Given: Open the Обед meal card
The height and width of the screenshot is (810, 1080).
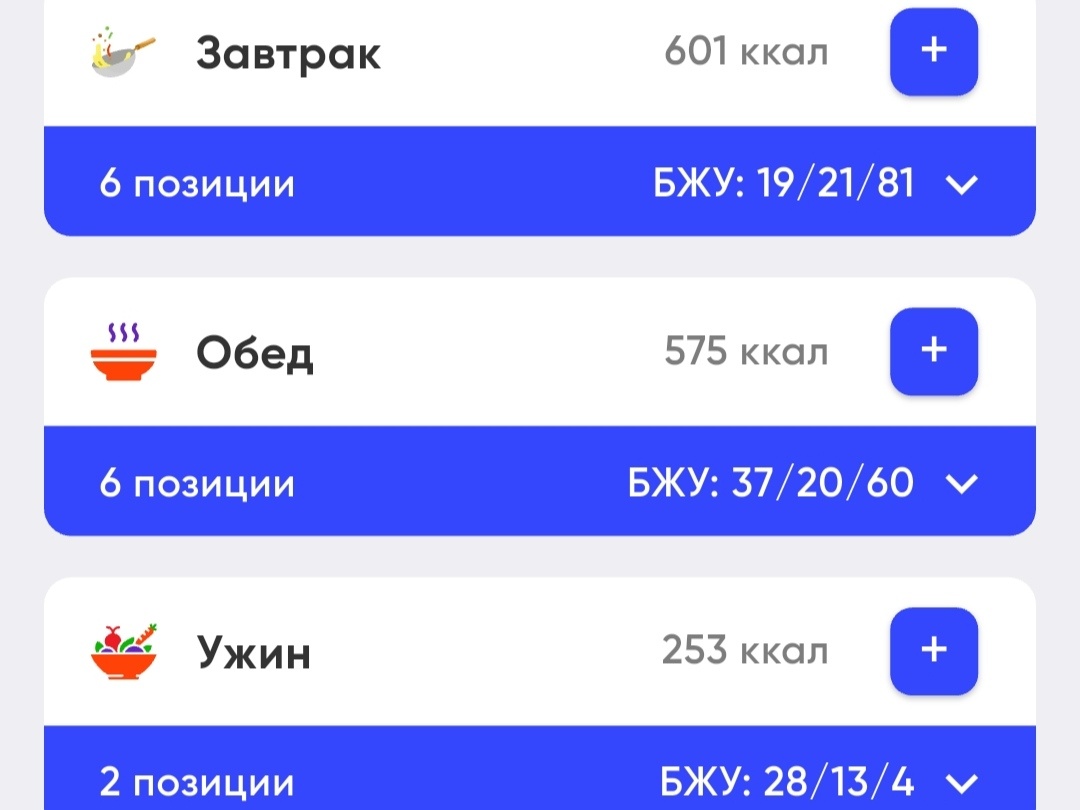Looking at the screenshot, I should pyautogui.click(x=255, y=353).
